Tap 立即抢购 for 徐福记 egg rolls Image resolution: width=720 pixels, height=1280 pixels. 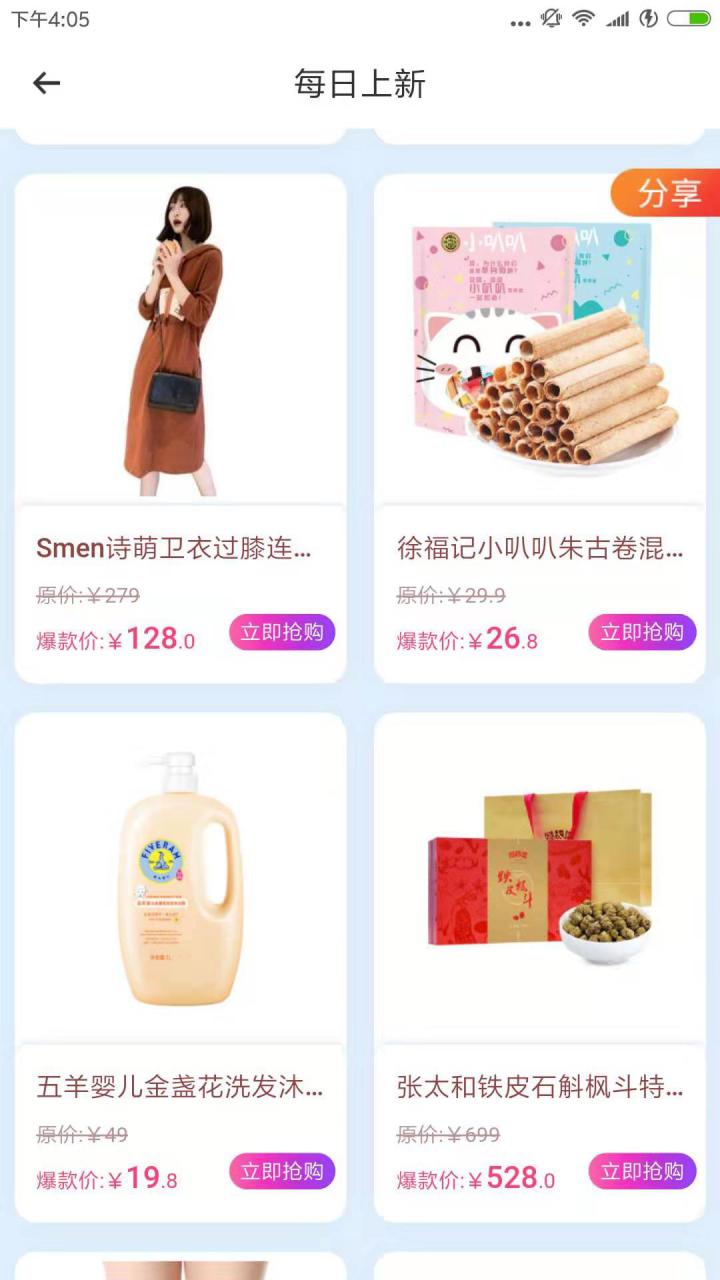(x=641, y=632)
